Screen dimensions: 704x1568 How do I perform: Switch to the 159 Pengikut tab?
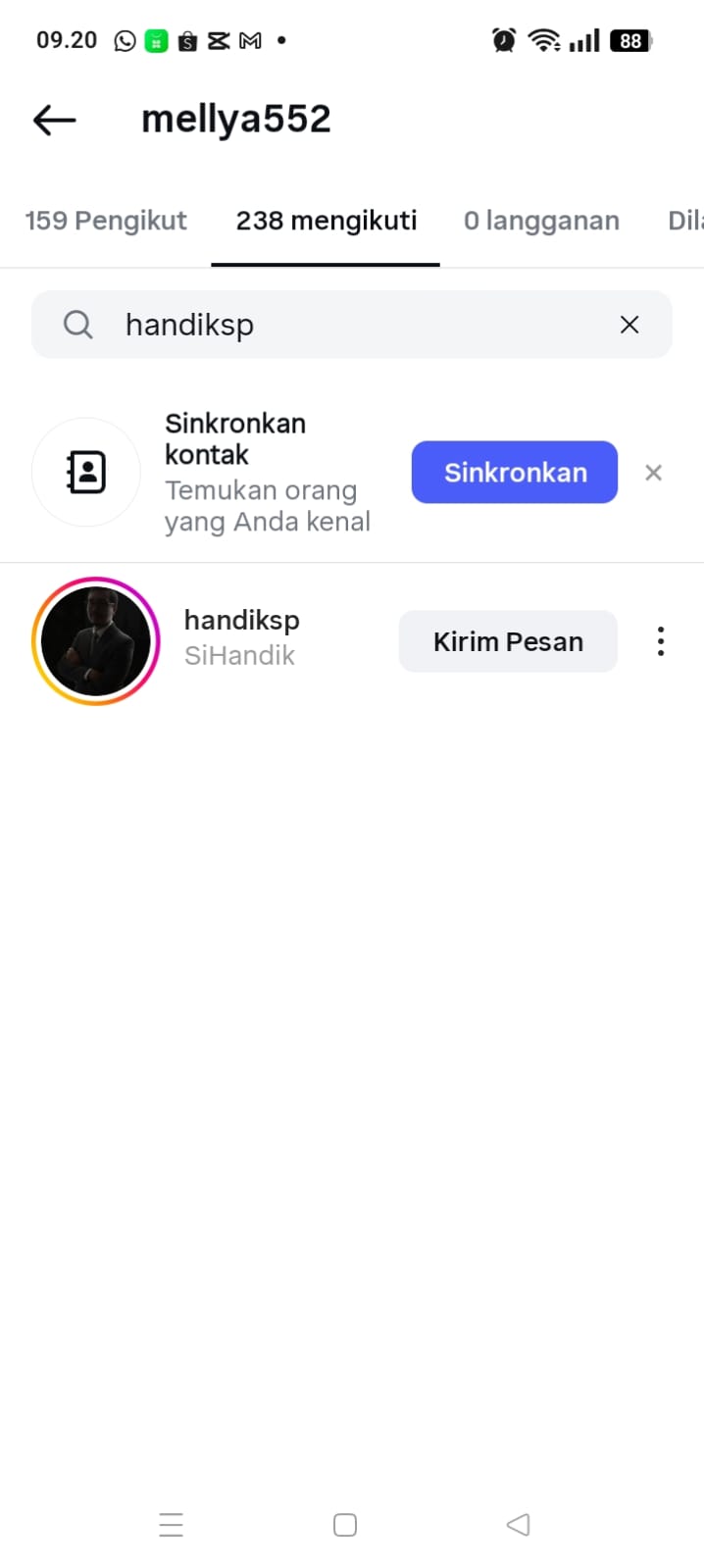pos(106,221)
